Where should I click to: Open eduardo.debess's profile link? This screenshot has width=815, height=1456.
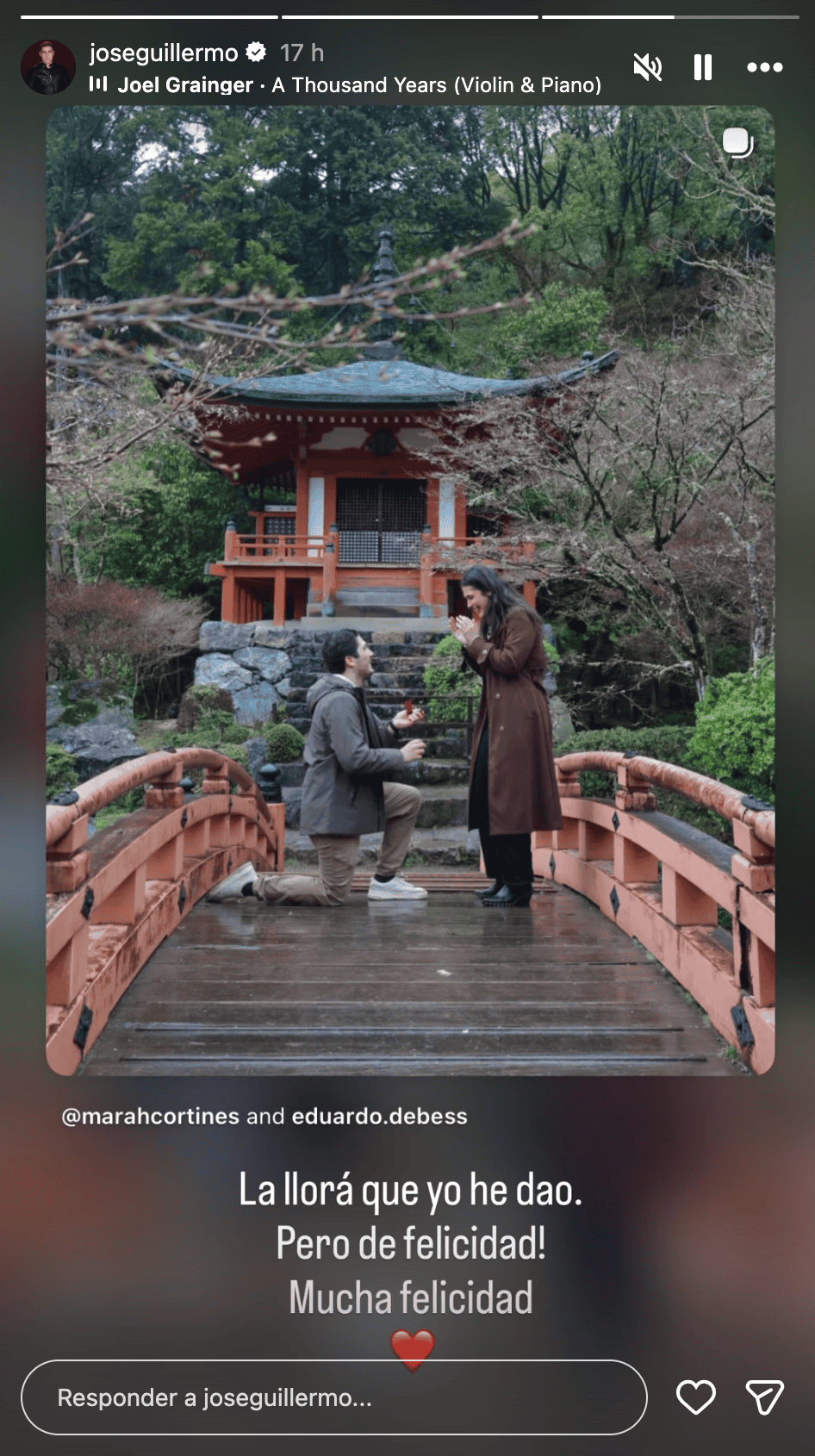[x=379, y=1116]
